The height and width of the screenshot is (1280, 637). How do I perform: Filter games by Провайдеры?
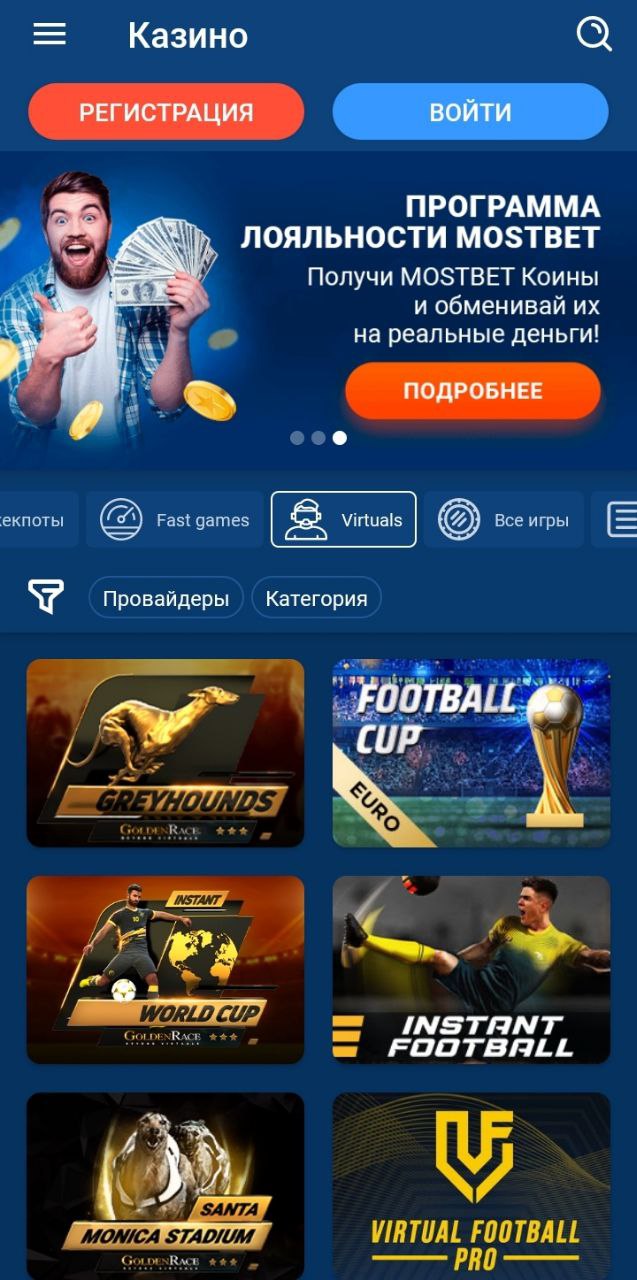(166, 598)
